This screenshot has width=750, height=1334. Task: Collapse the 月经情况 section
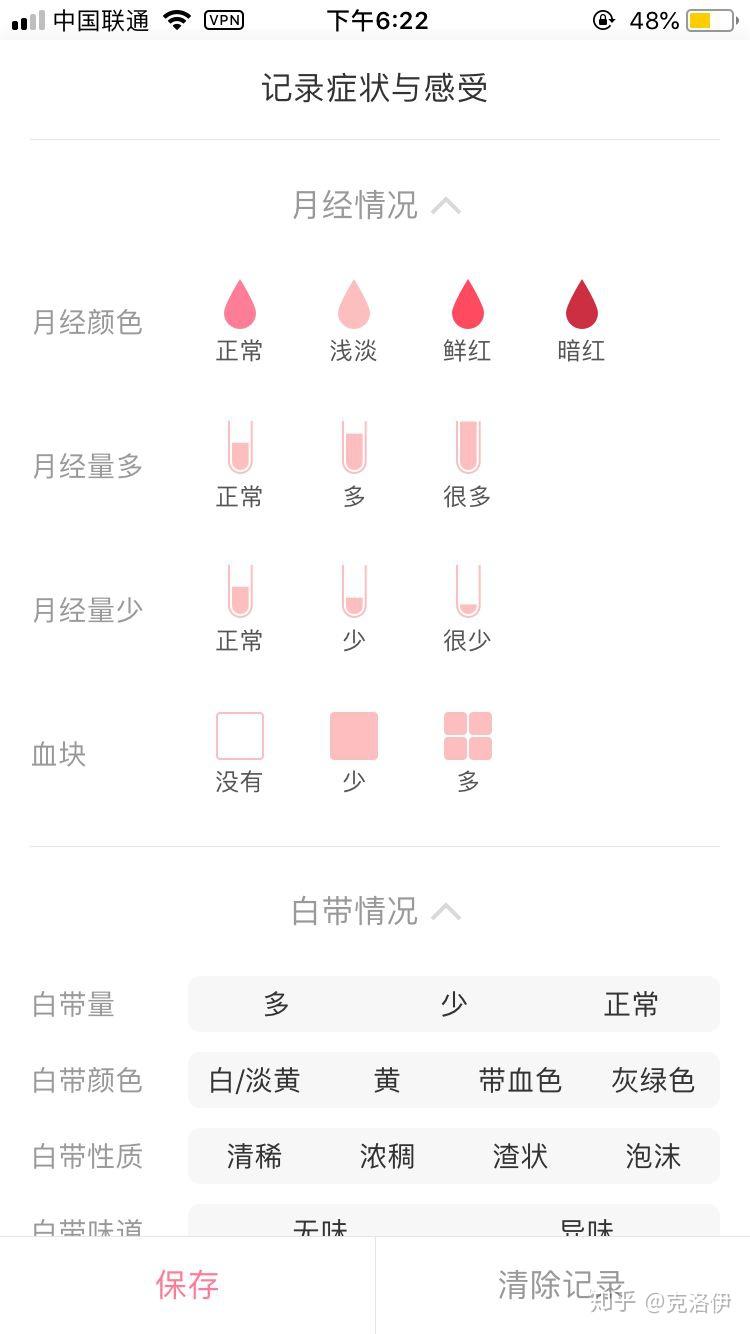(444, 206)
